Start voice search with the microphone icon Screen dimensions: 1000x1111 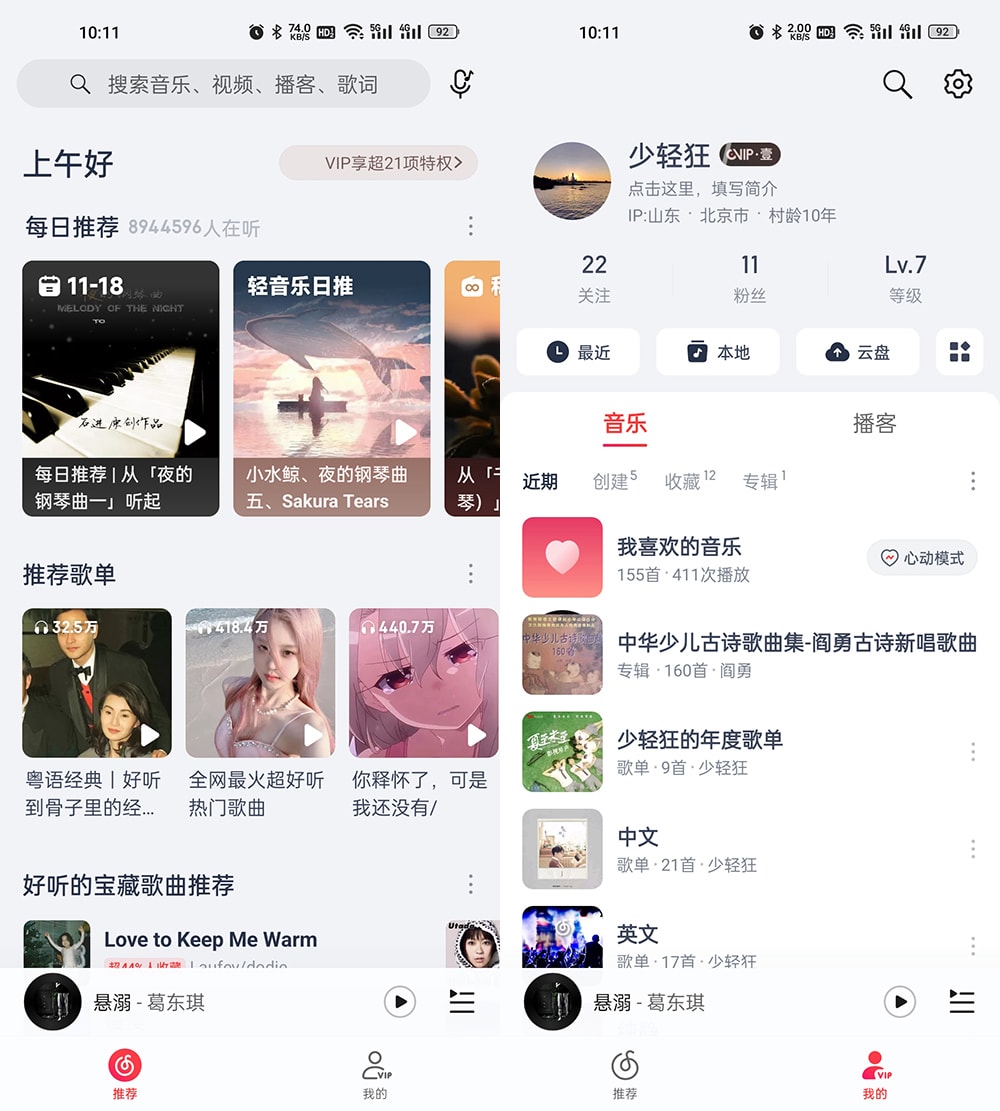[460, 84]
